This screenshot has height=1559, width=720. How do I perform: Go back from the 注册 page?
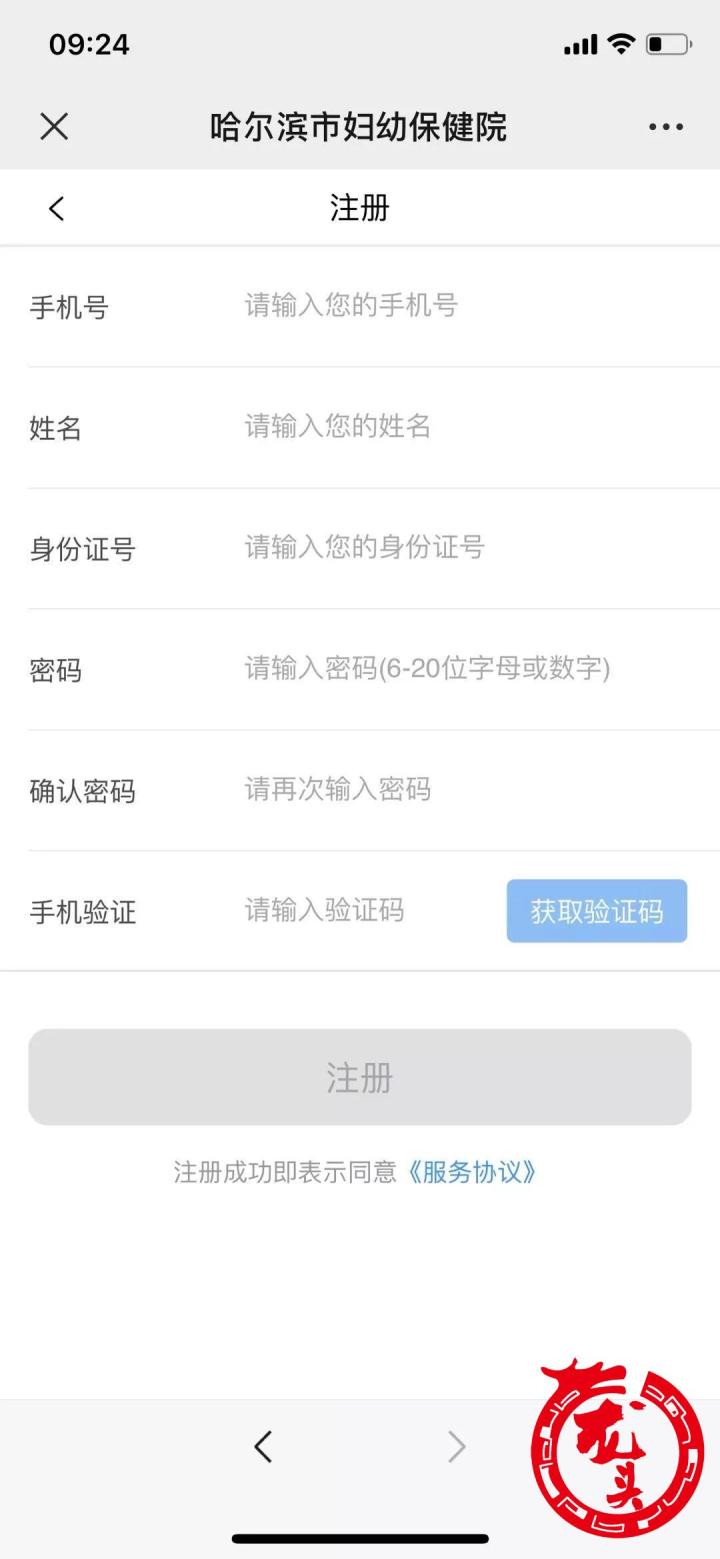coord(56,208)
